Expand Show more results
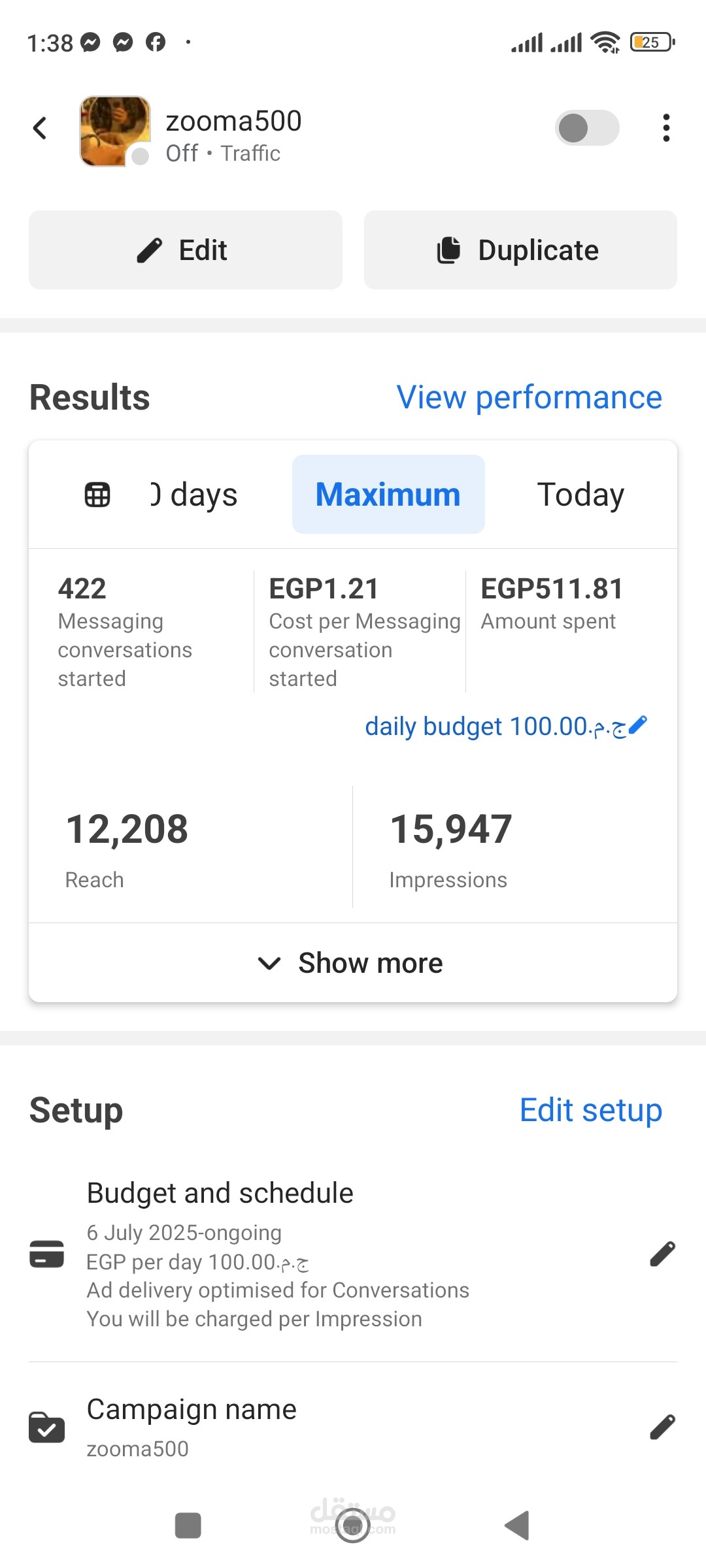 click(x=352, y=963)
